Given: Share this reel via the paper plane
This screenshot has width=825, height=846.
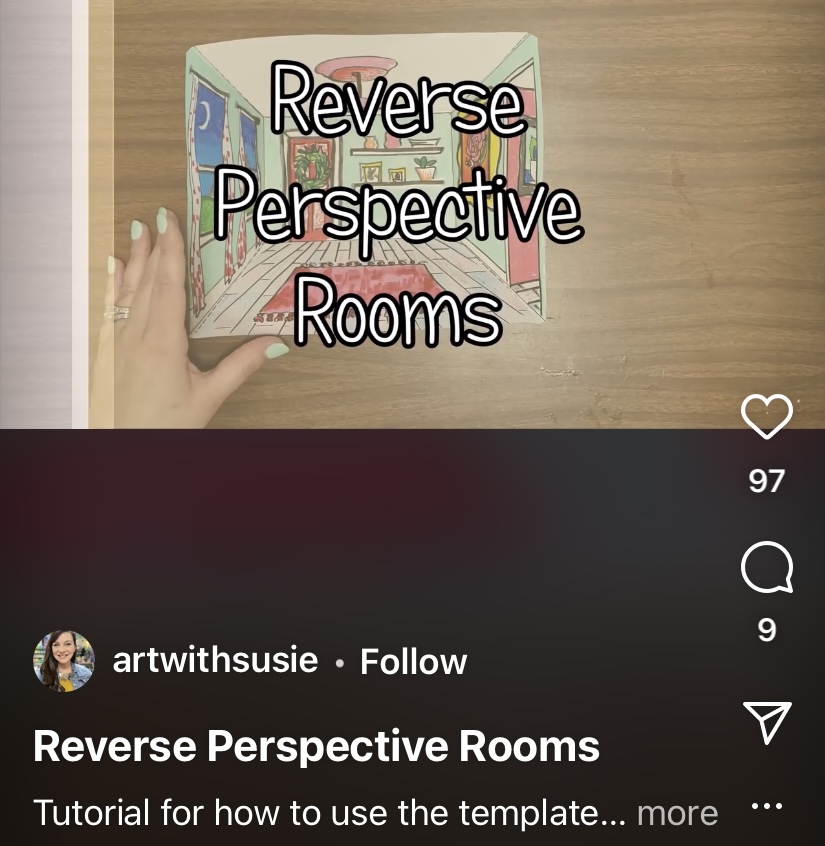Looking at the screenshot, I should point(767,722).
